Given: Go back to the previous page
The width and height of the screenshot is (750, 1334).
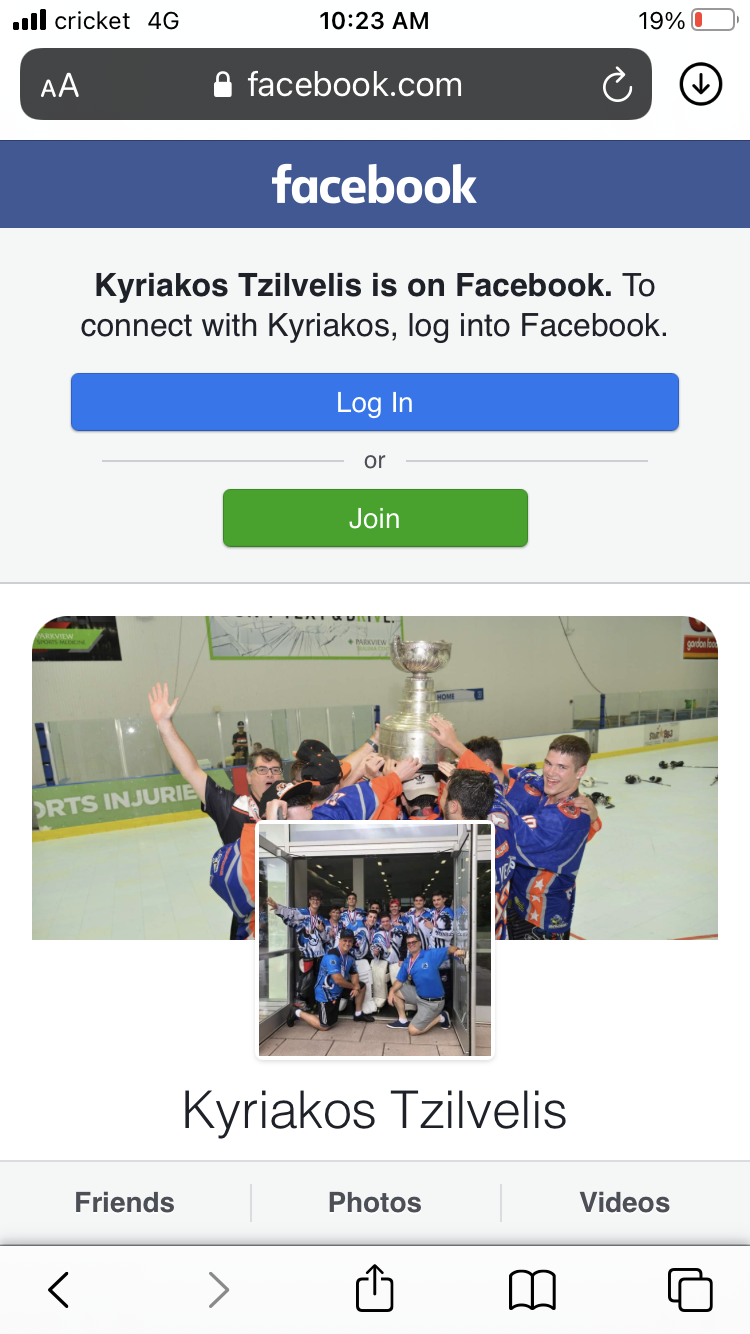Looking at the screenshot, I should click(59, 1290).
